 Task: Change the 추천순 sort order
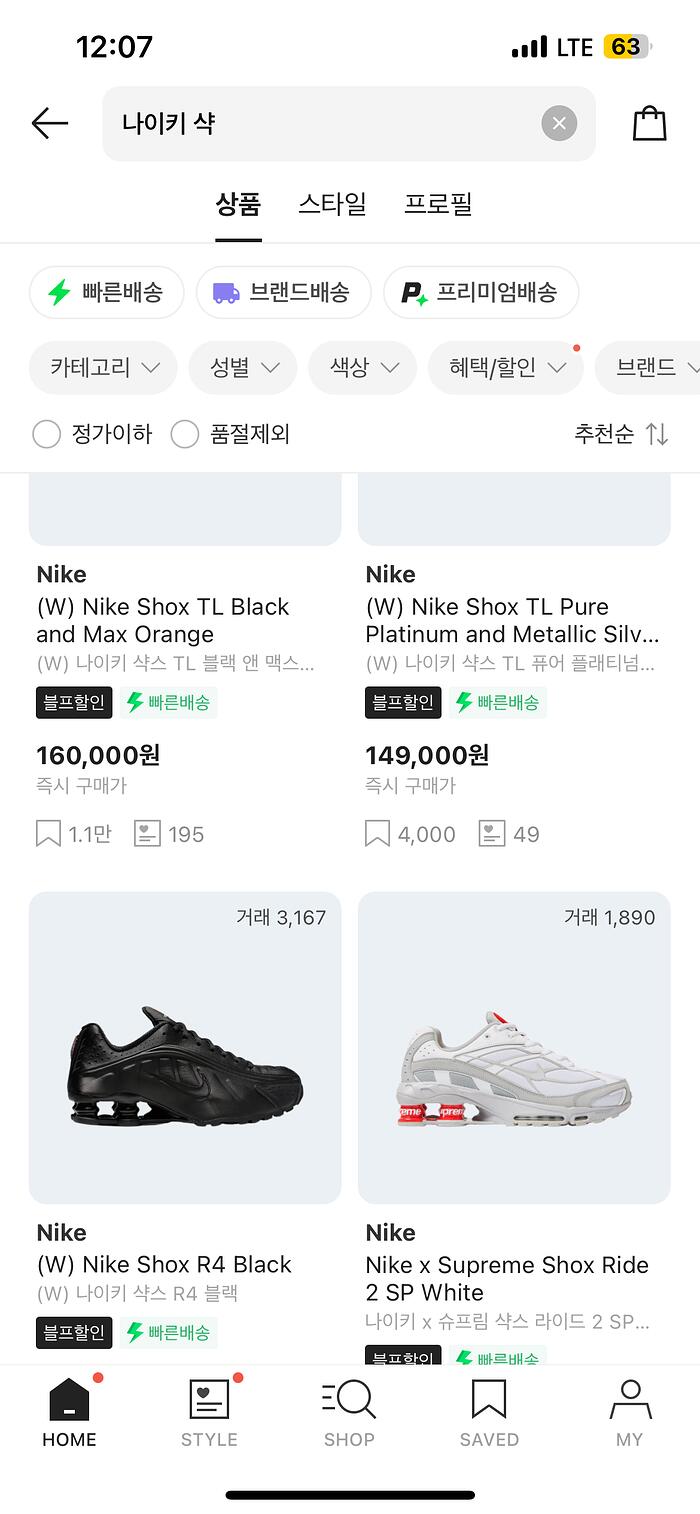(620, 434)
